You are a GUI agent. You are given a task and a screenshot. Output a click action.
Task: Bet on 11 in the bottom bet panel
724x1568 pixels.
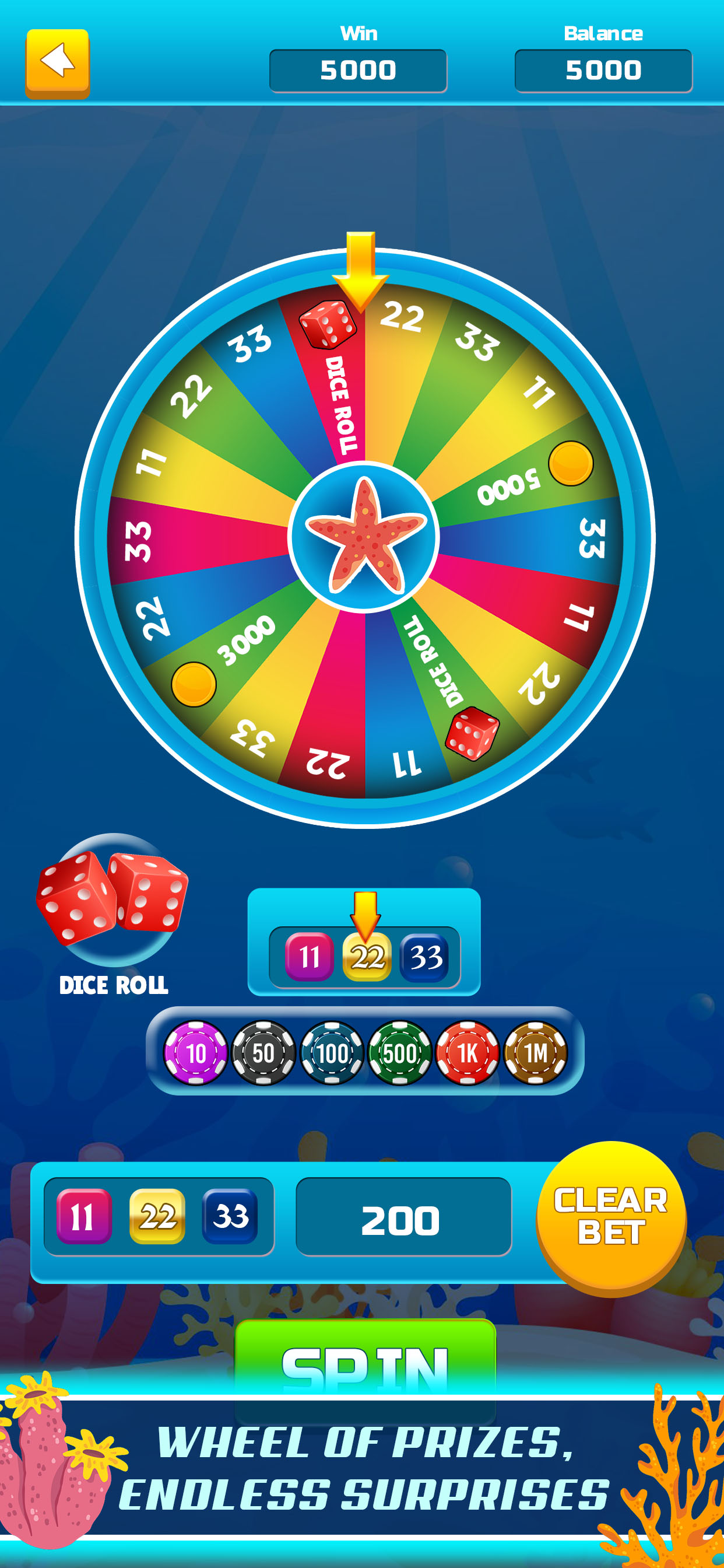click(x=84, y=1216)
